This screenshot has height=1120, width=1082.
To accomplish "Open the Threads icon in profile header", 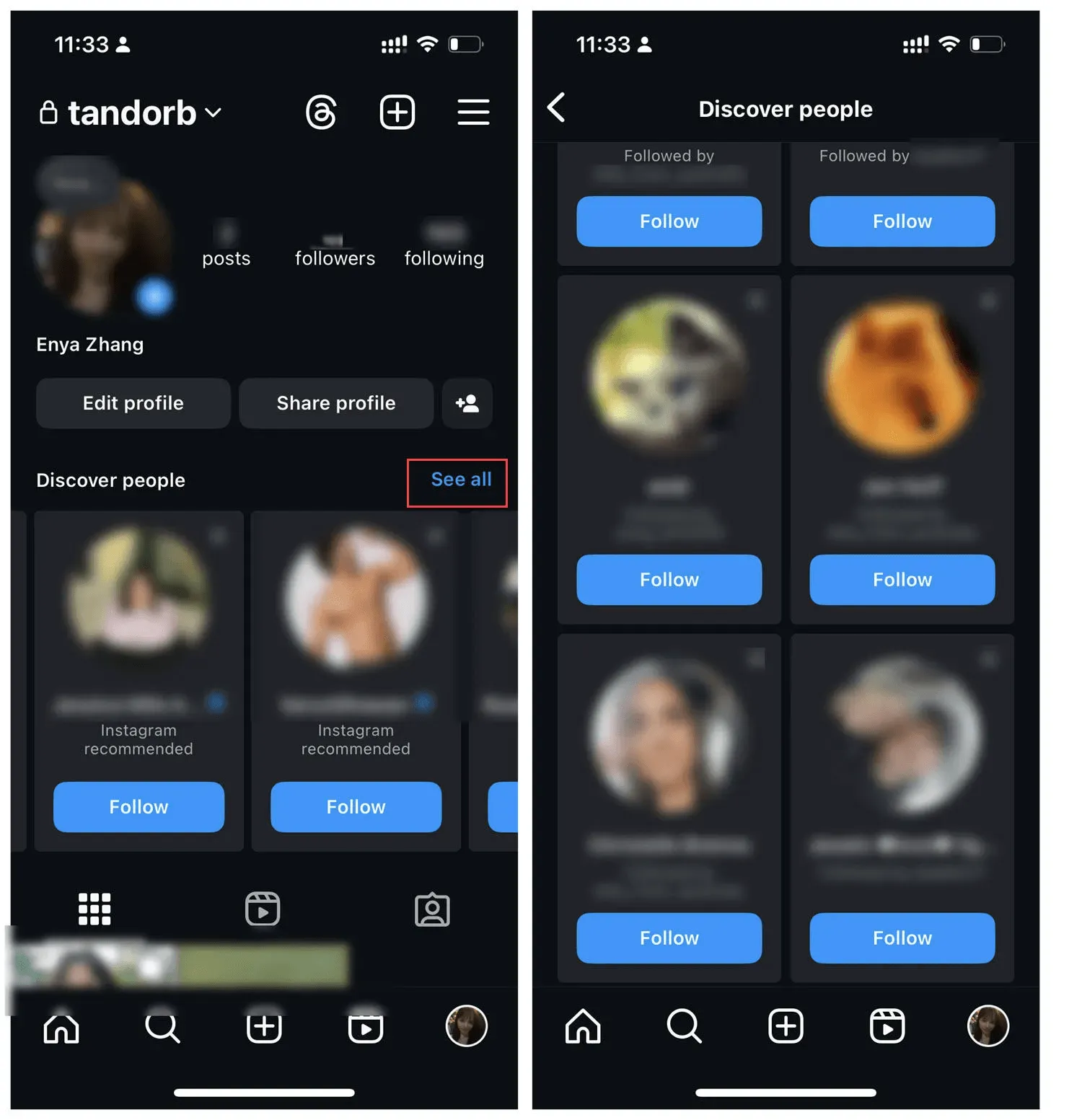I will 321,112.
